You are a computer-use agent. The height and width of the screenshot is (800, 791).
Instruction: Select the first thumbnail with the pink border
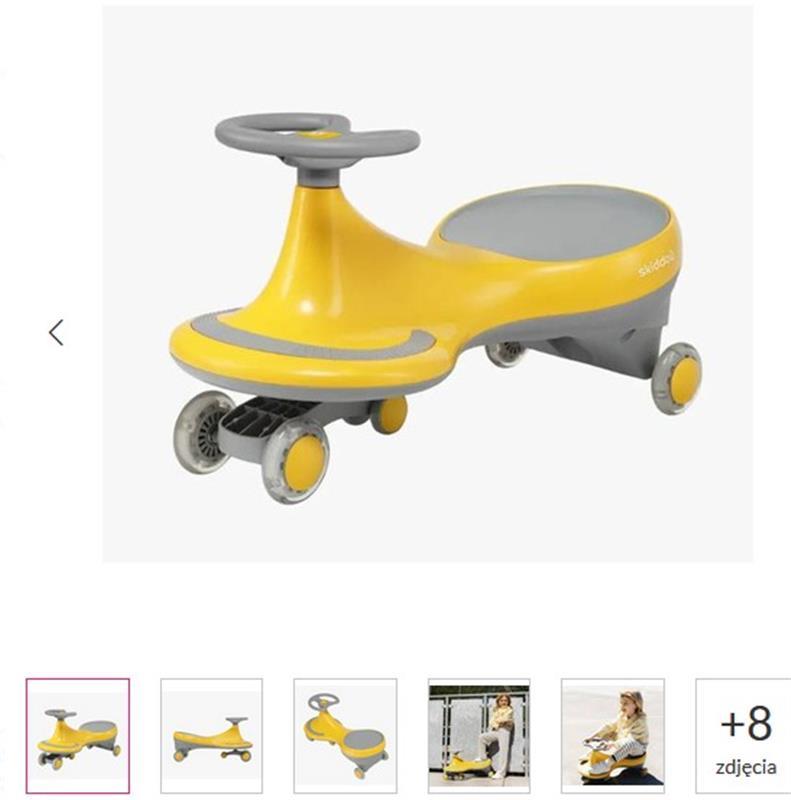point(78,735)
